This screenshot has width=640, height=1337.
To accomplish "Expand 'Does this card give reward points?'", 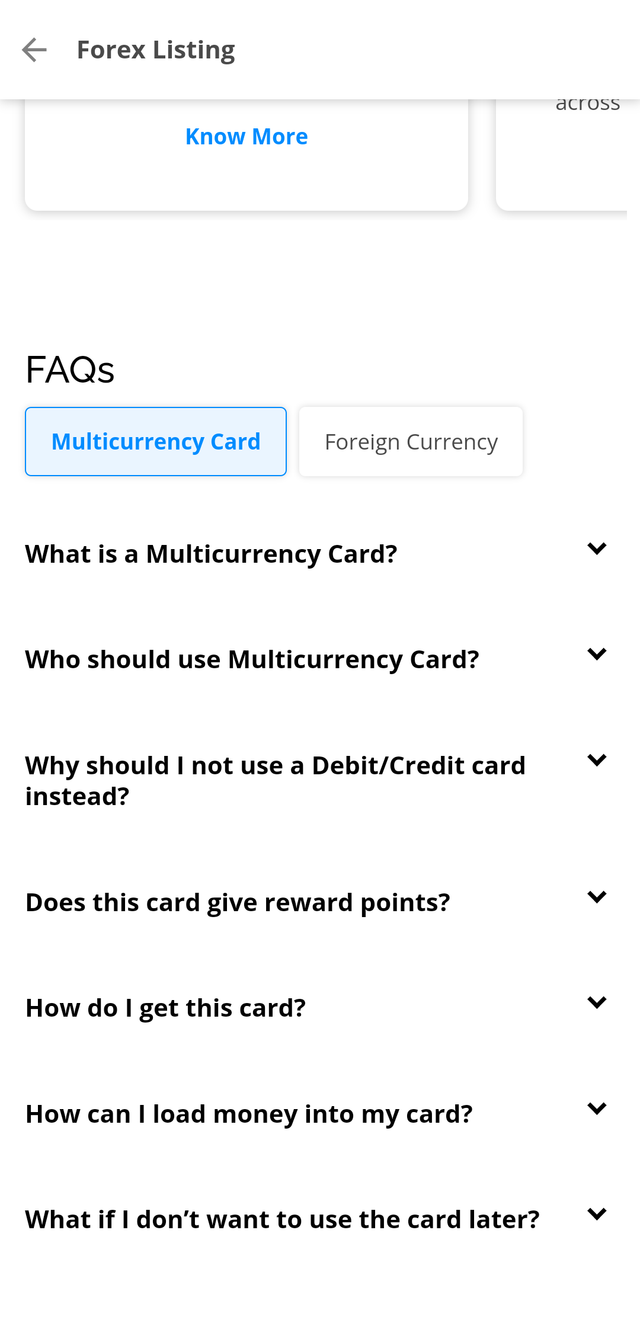I will pos(596,898).
